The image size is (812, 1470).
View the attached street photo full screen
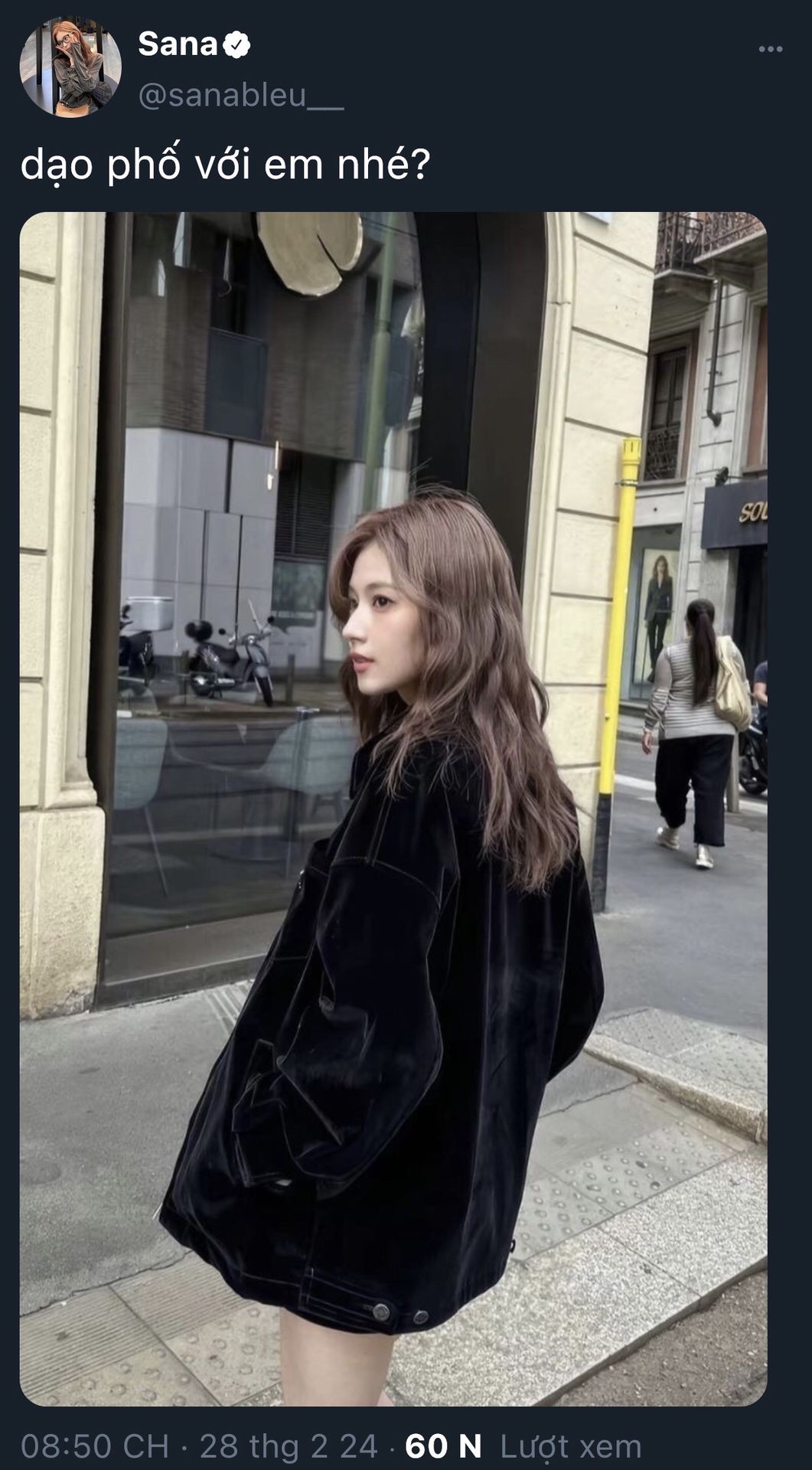click(x=393, y=808)
